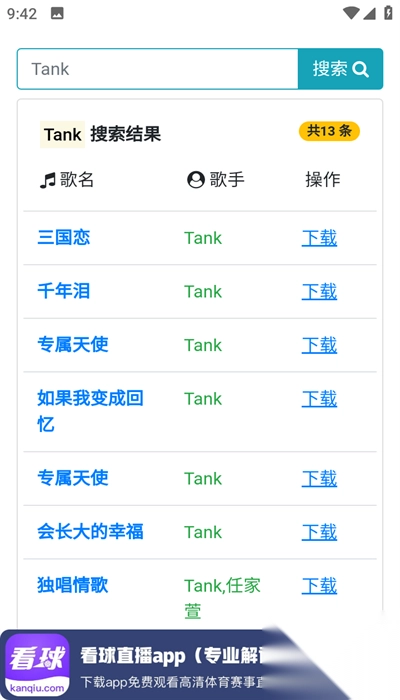Open the song 独唱情歌
Screen dimensions: 400x700
(72, 585)
